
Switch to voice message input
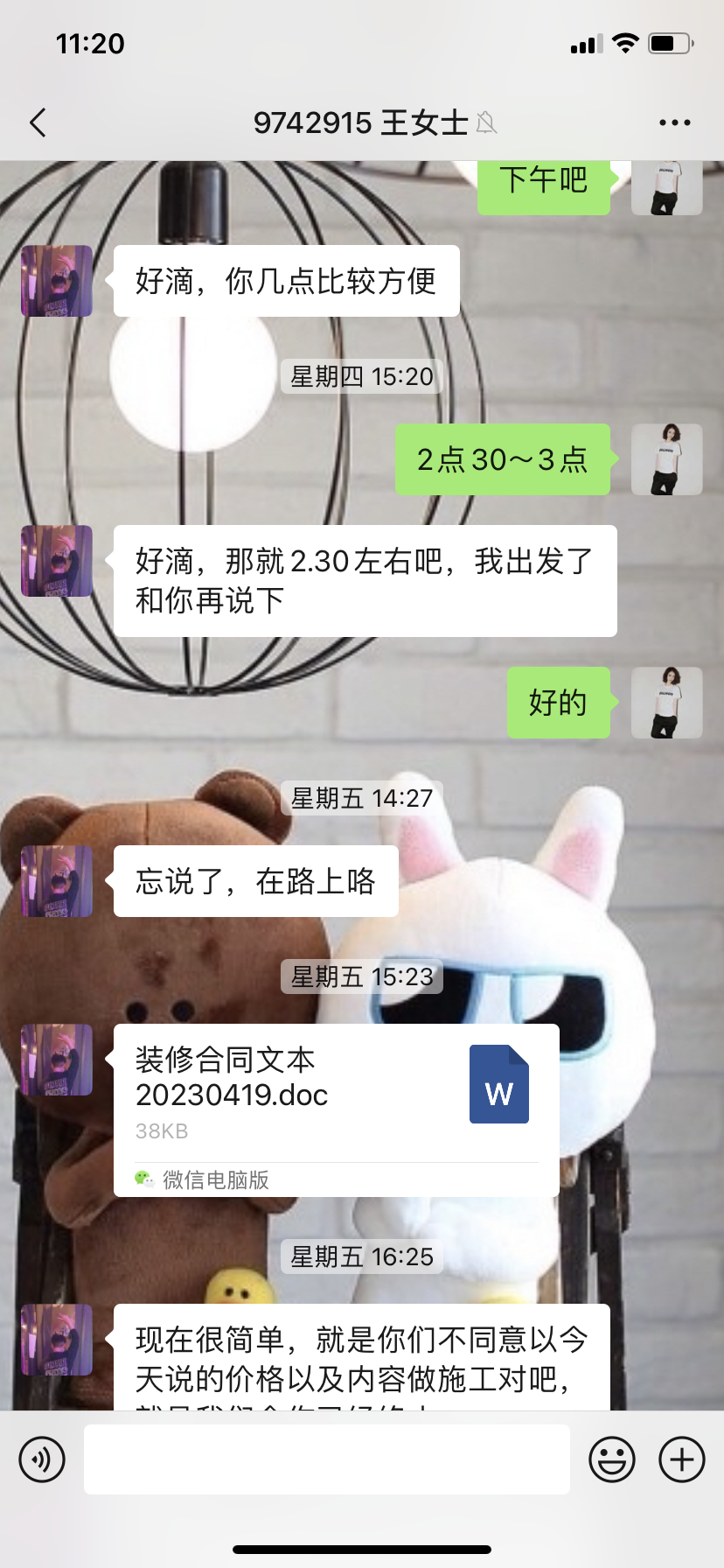tap(42, 1459)
